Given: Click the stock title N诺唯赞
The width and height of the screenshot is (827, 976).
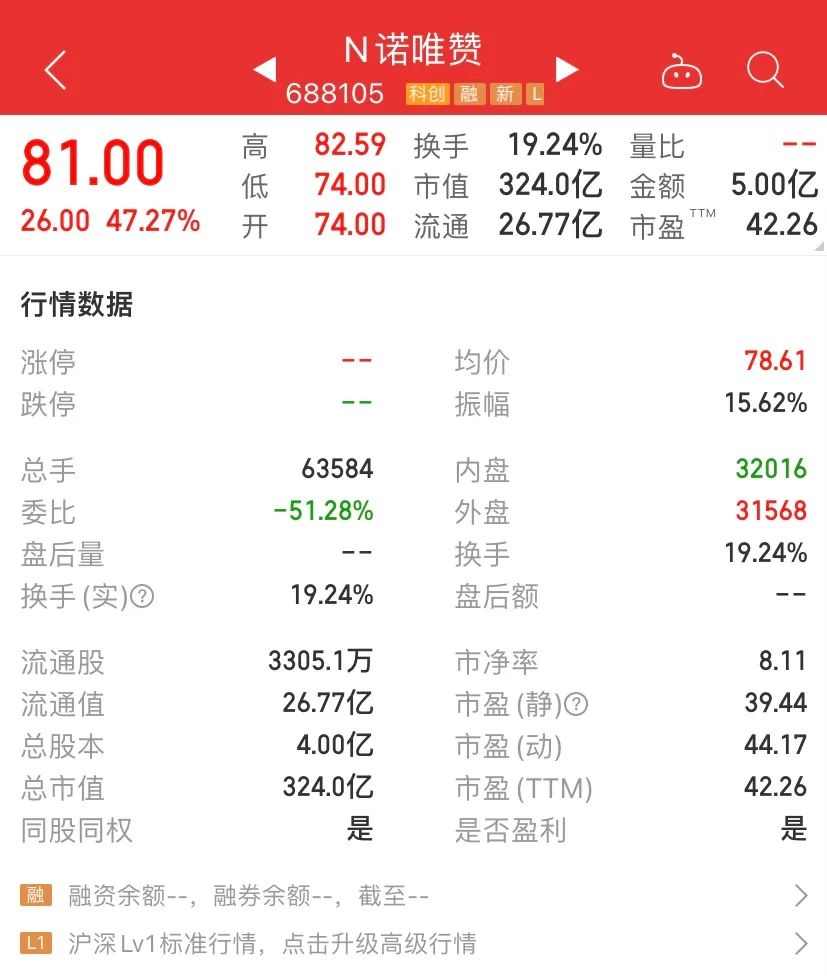Looking at the screenshot, I should pyautogui.click(x=413, y=48).
